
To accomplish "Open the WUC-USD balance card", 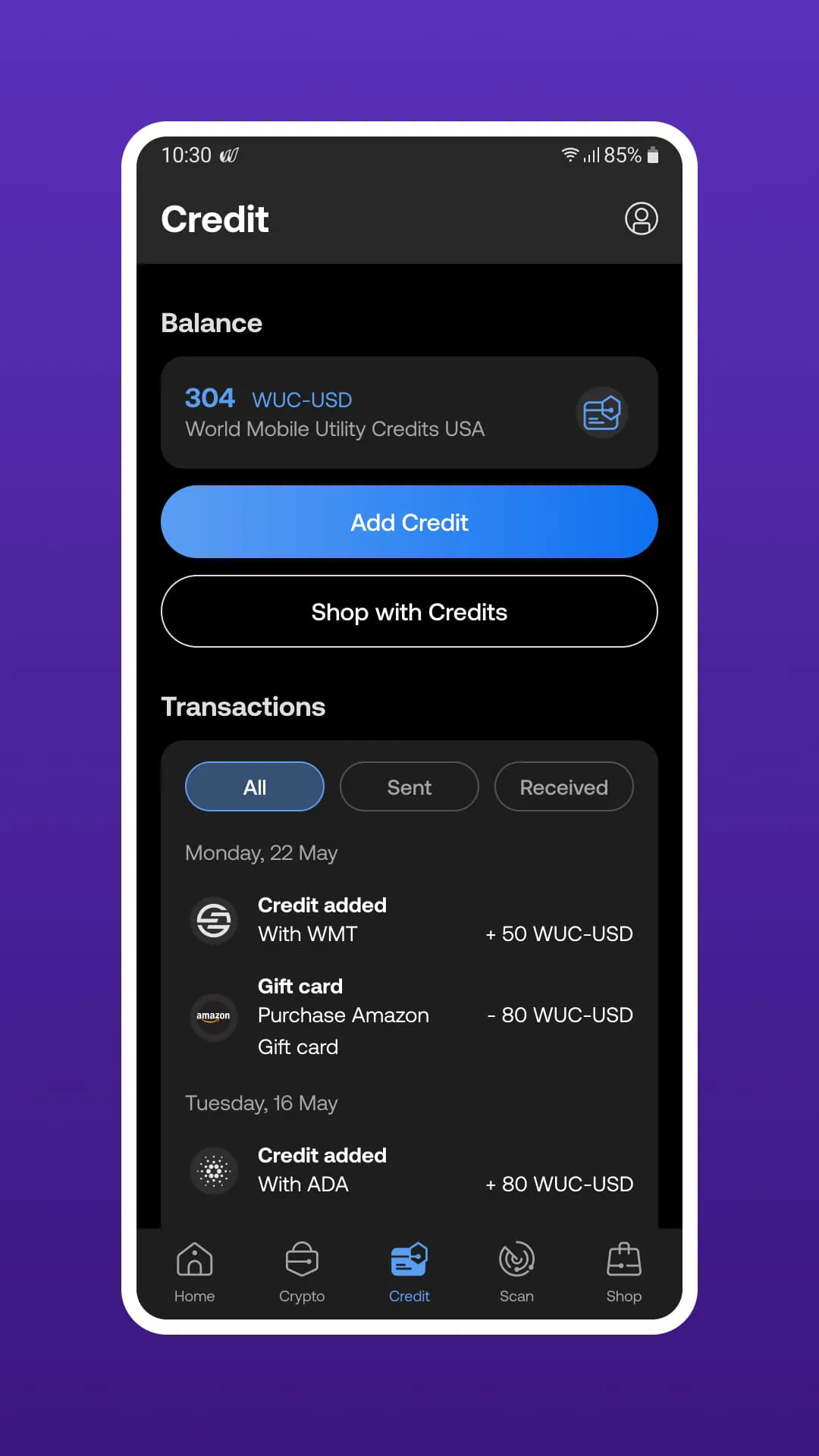I will point(409,413).
